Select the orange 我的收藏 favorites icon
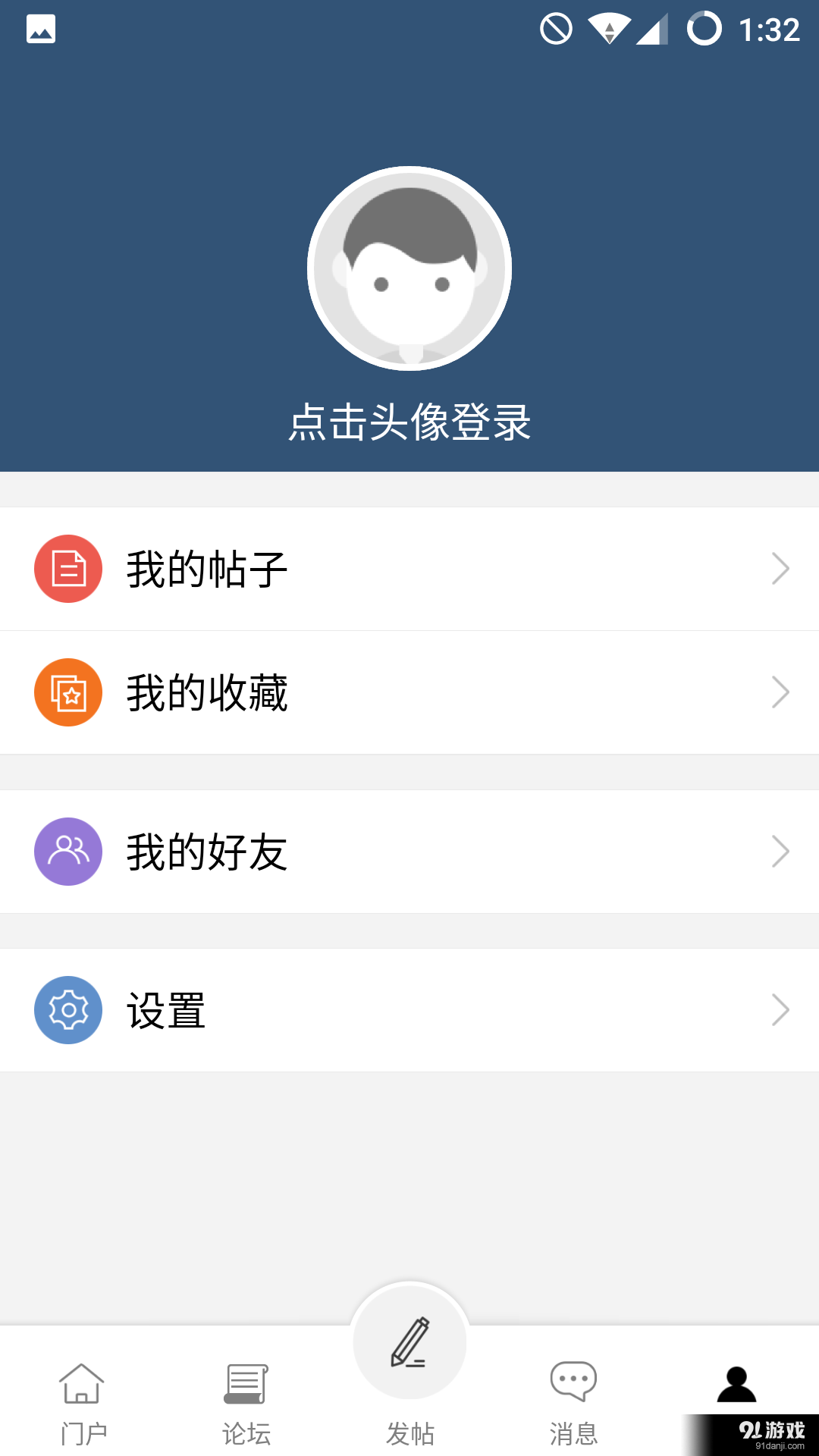Image resolution: width=819 pixels, height=1456 pixels. pos(67,692)
